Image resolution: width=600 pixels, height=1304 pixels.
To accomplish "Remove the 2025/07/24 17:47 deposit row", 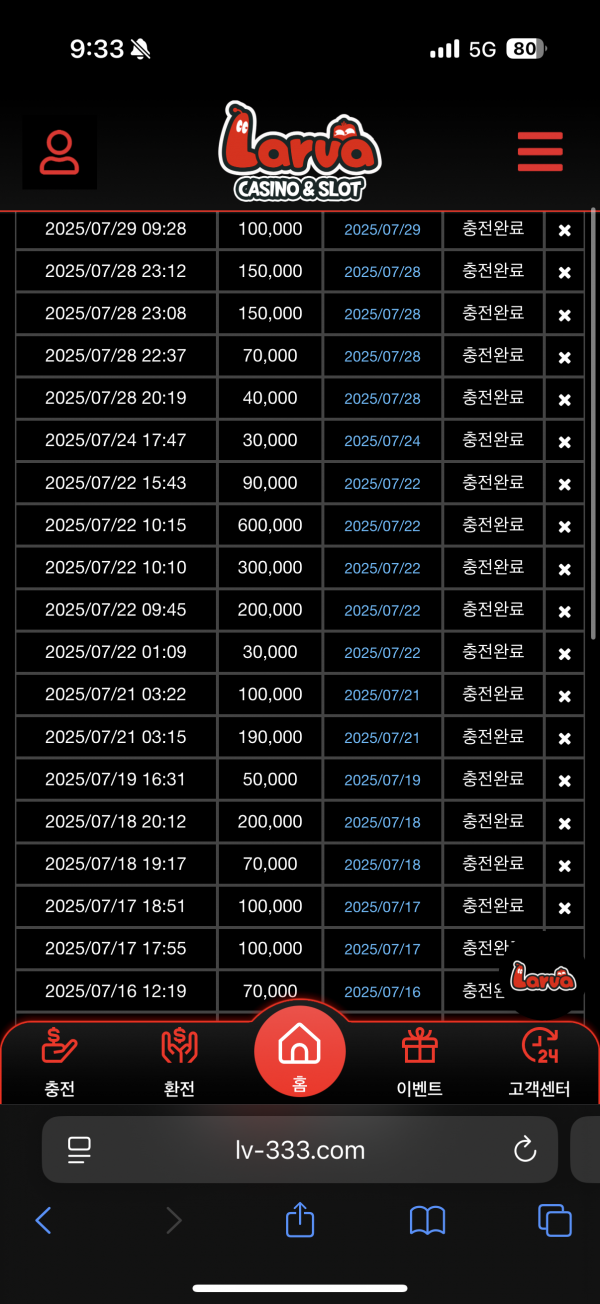I will coord(564,441).
